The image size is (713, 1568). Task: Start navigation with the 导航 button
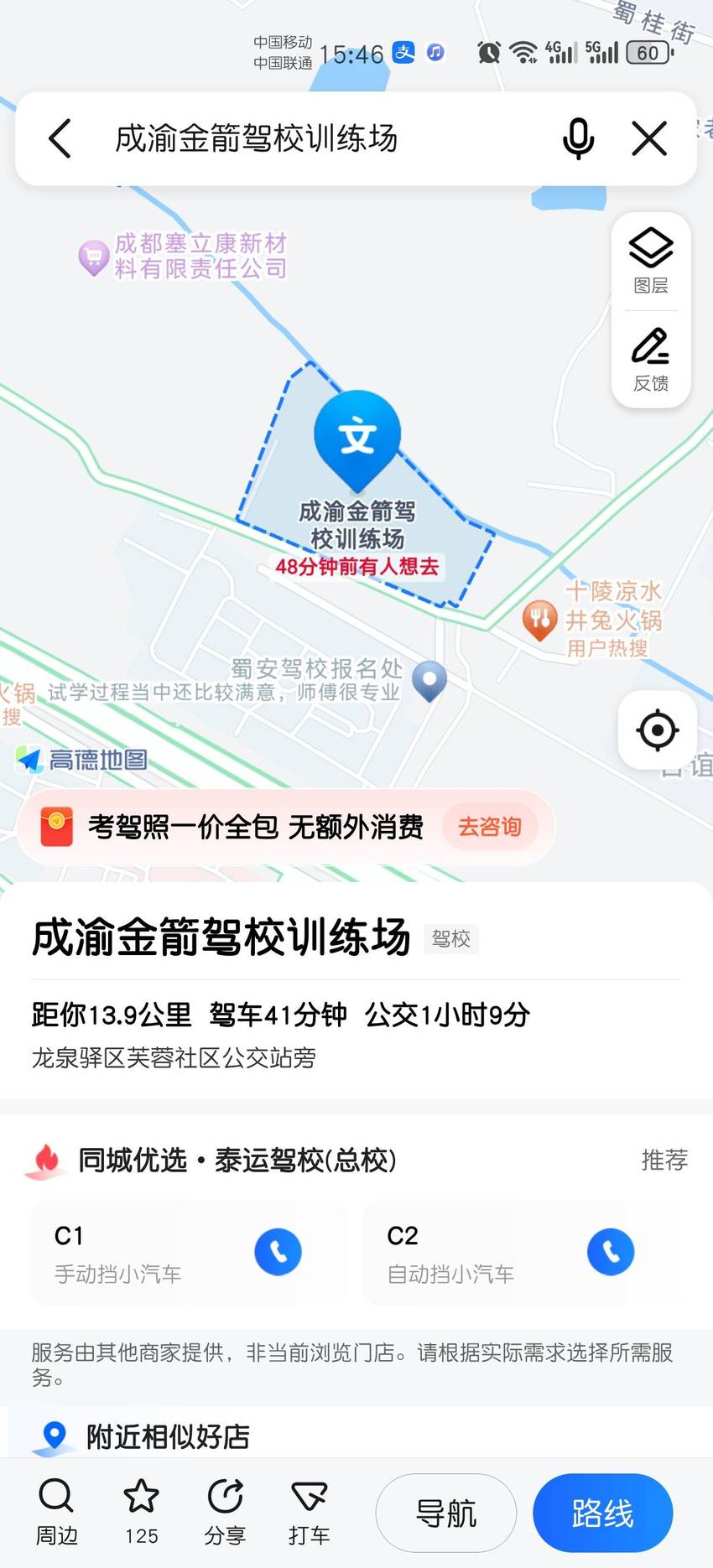click(x=445, y=1513)
